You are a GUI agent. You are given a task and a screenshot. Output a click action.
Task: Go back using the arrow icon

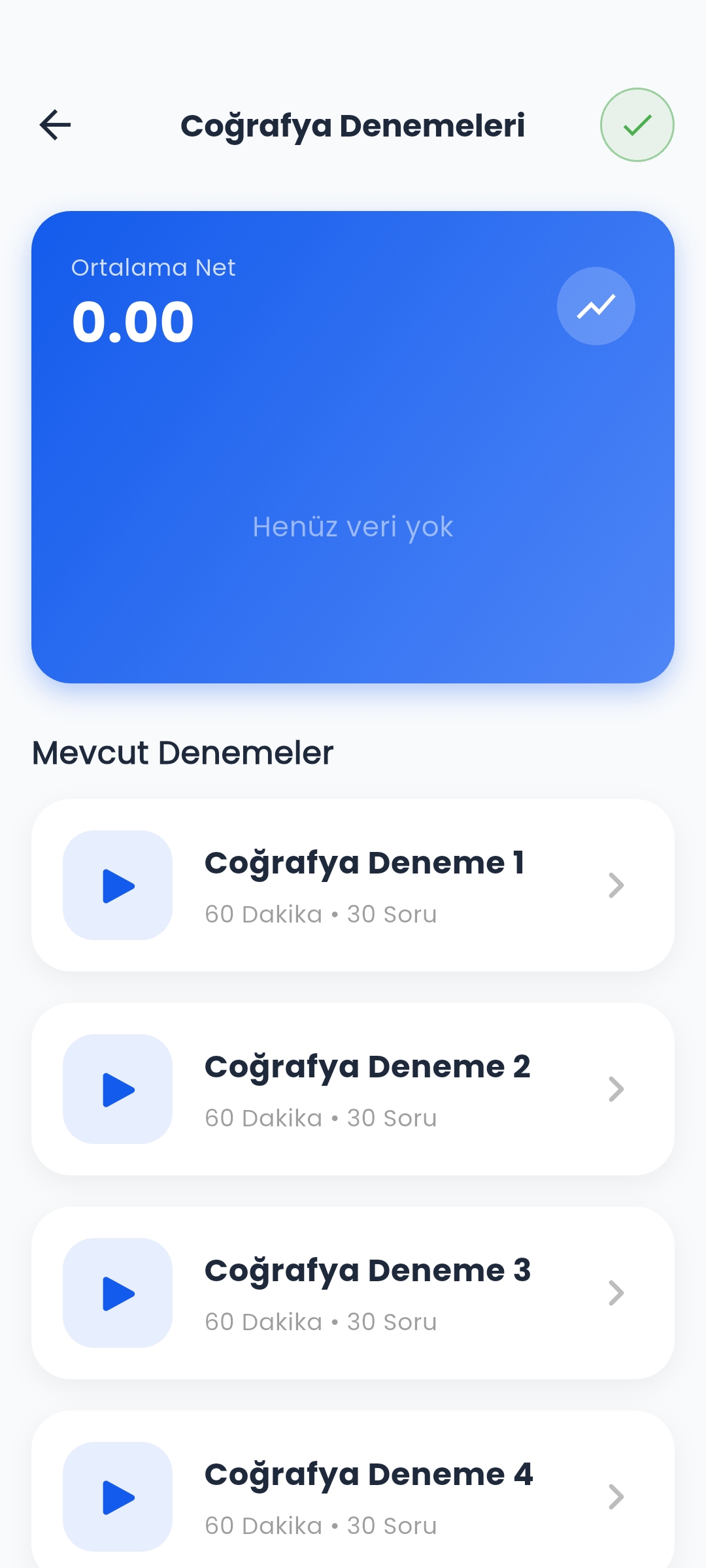click(x=56, y=125)
